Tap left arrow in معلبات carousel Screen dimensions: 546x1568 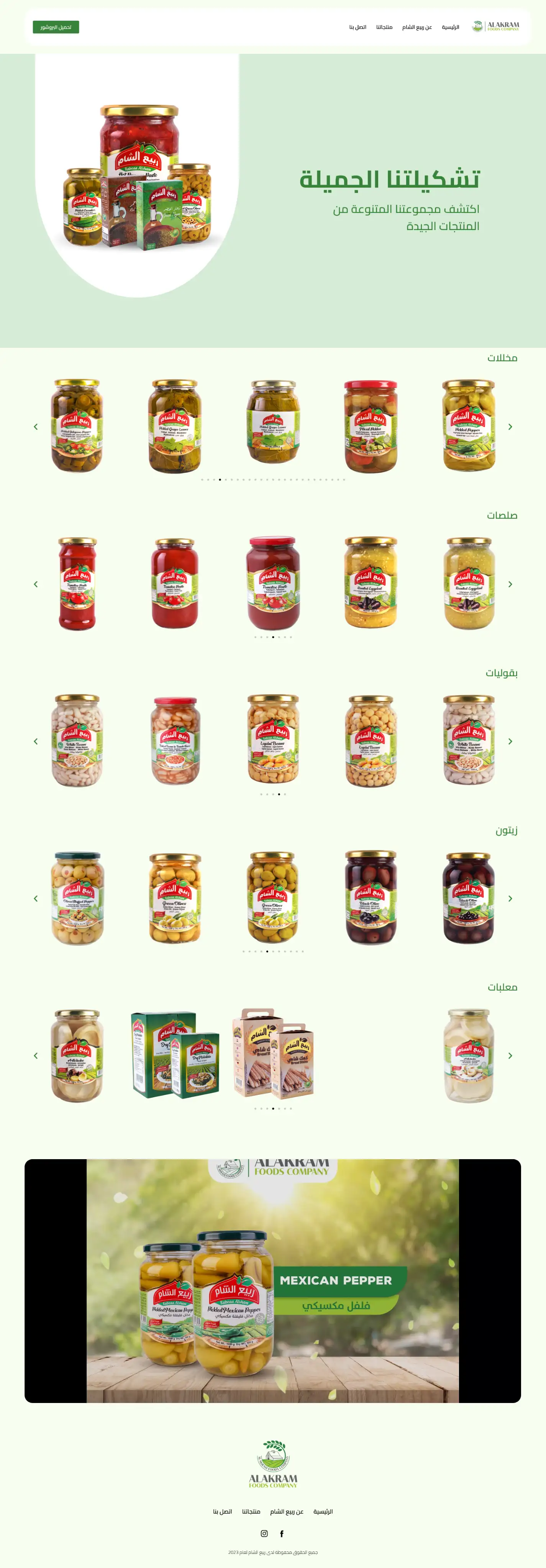point(35,1055)
